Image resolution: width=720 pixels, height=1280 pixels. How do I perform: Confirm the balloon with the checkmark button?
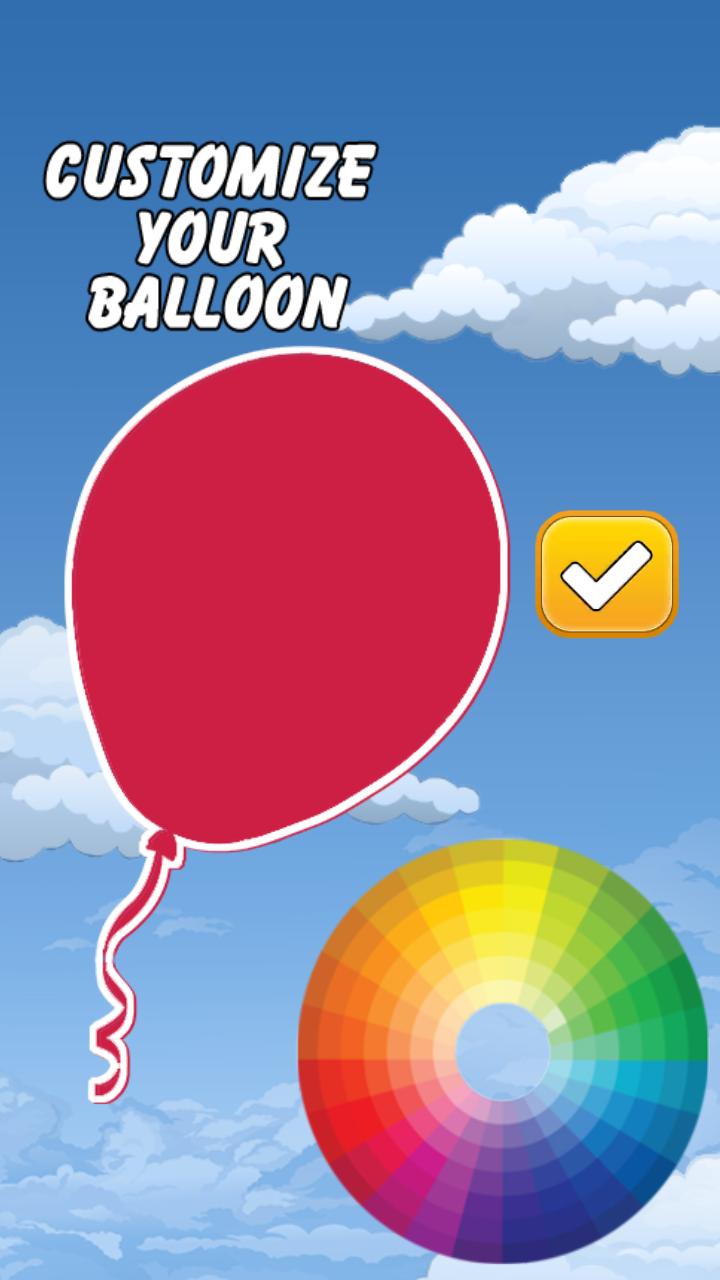[x=607, y=574]
